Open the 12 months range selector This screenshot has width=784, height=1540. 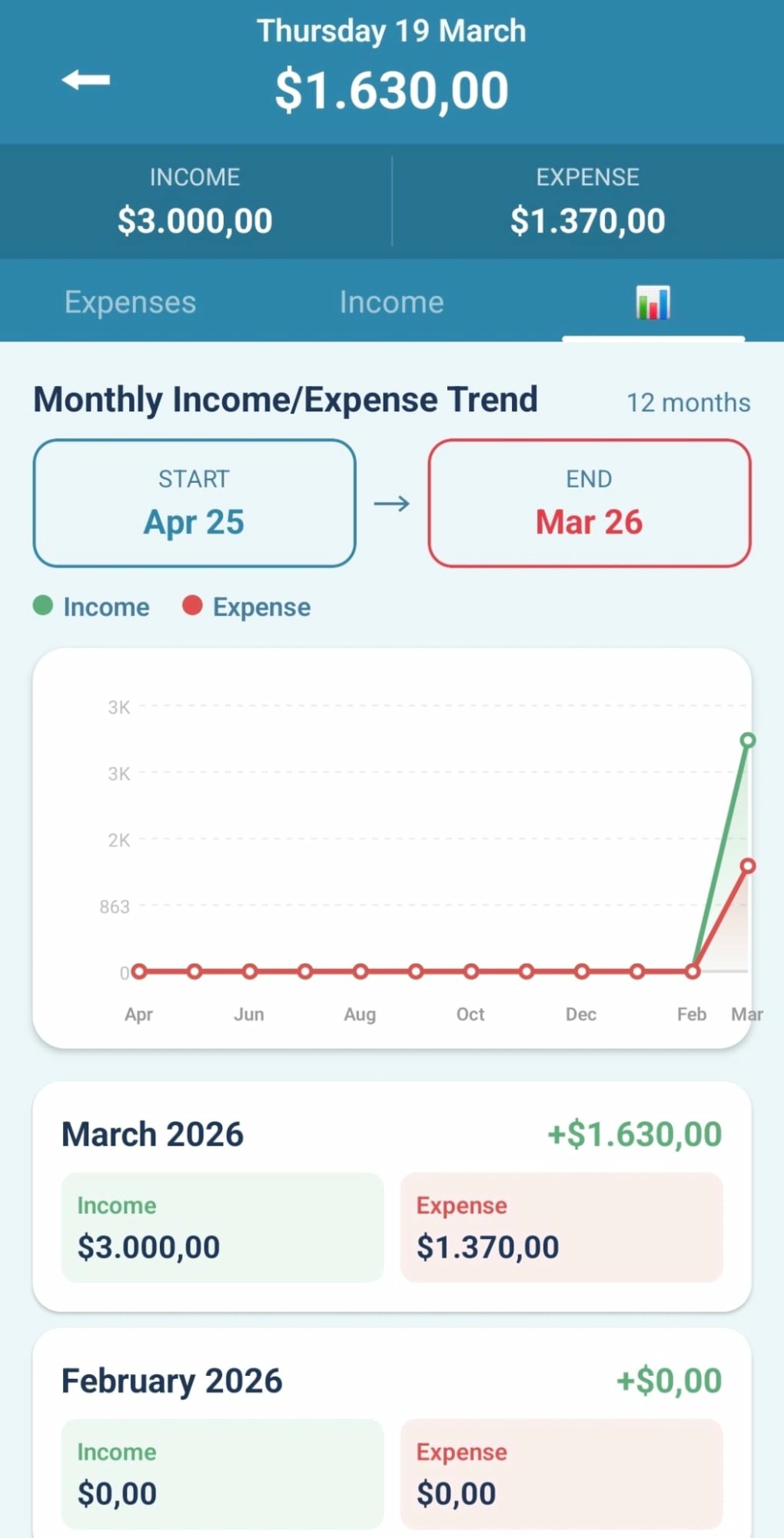click(x=689, y=402)
